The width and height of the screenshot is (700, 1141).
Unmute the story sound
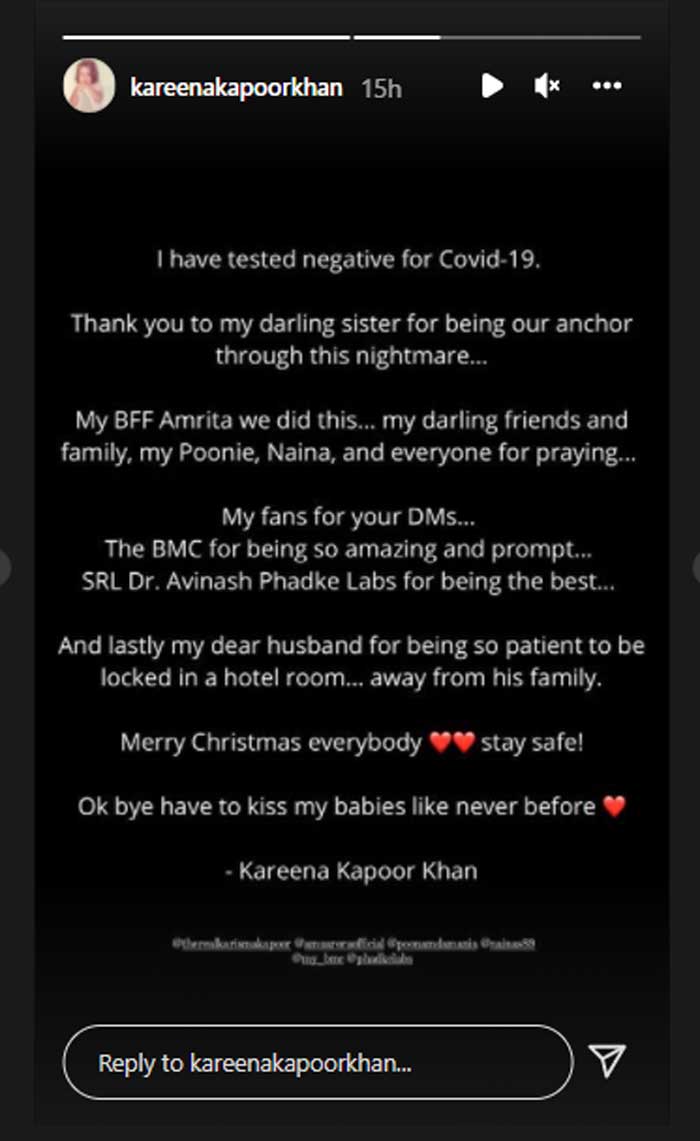click(547, 87)
